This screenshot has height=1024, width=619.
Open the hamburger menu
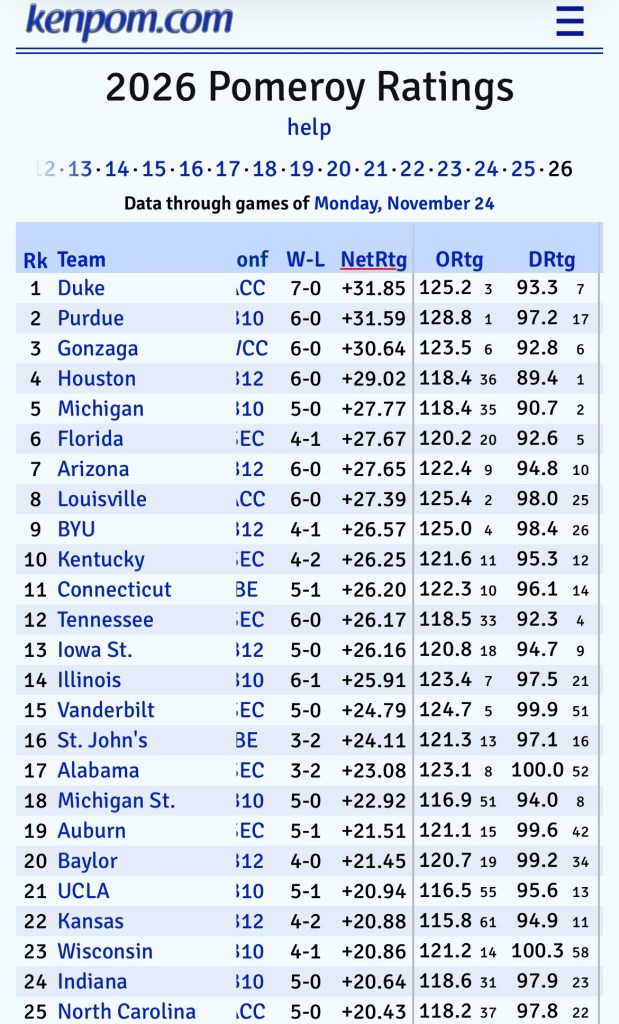point(569,21)
